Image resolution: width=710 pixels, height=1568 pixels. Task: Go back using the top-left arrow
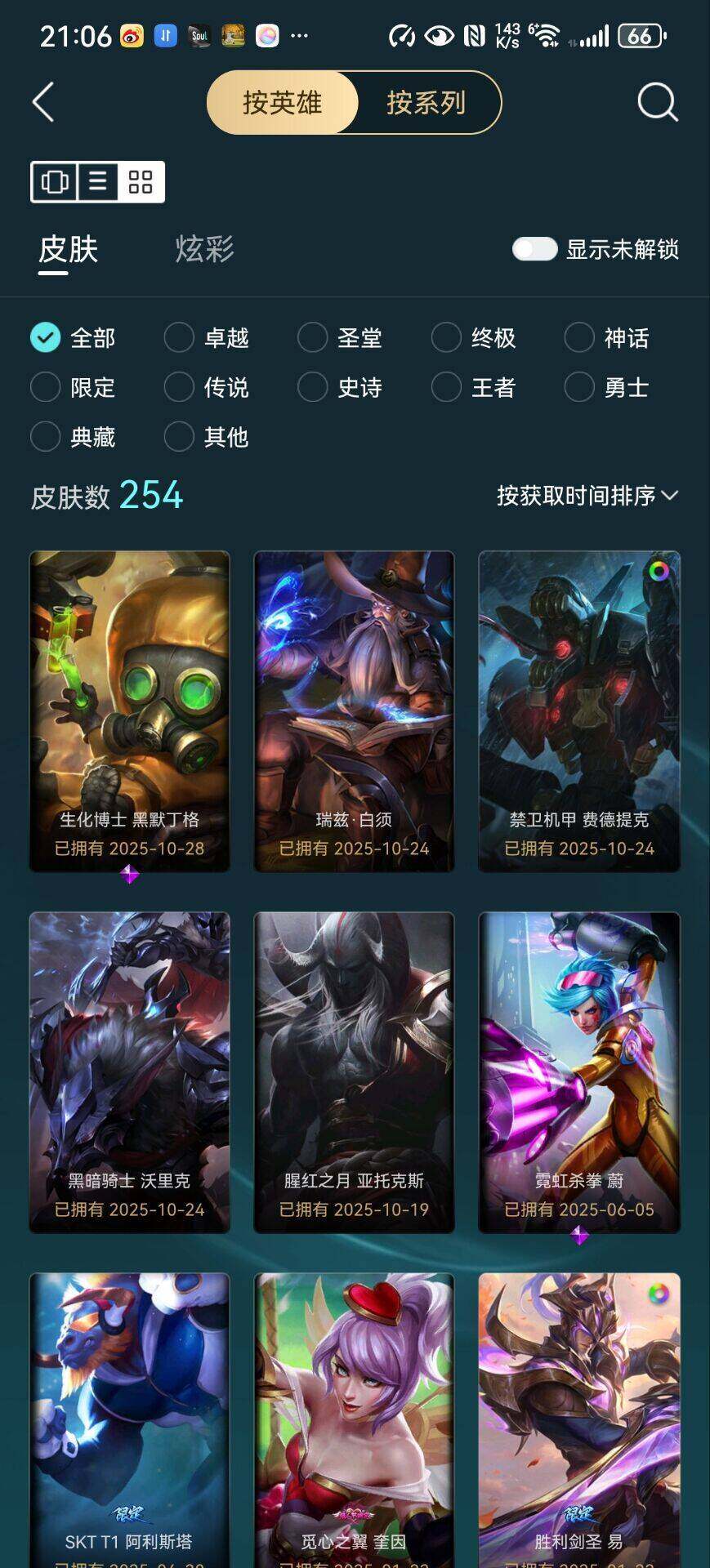click(44, 103)
